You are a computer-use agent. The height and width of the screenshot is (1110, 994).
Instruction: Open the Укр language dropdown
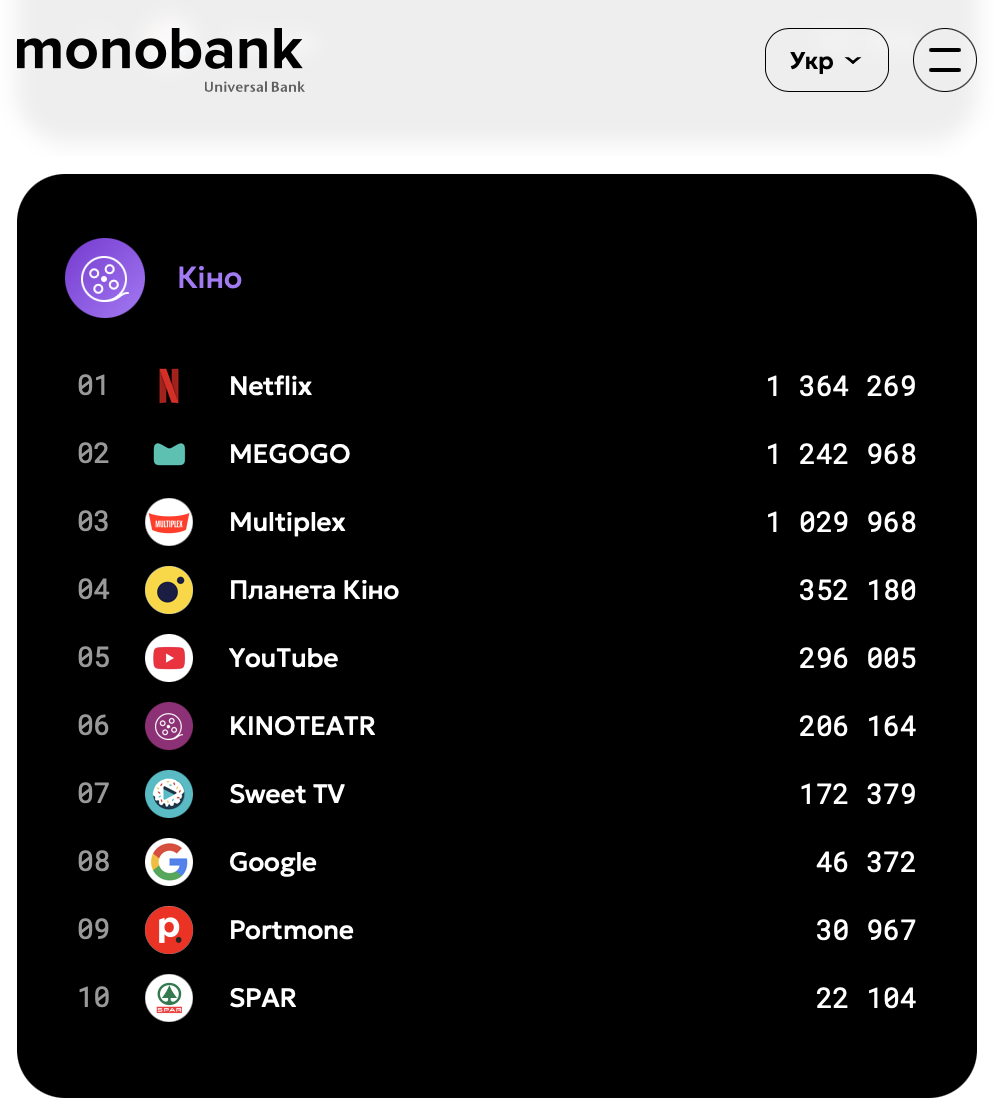826,60
